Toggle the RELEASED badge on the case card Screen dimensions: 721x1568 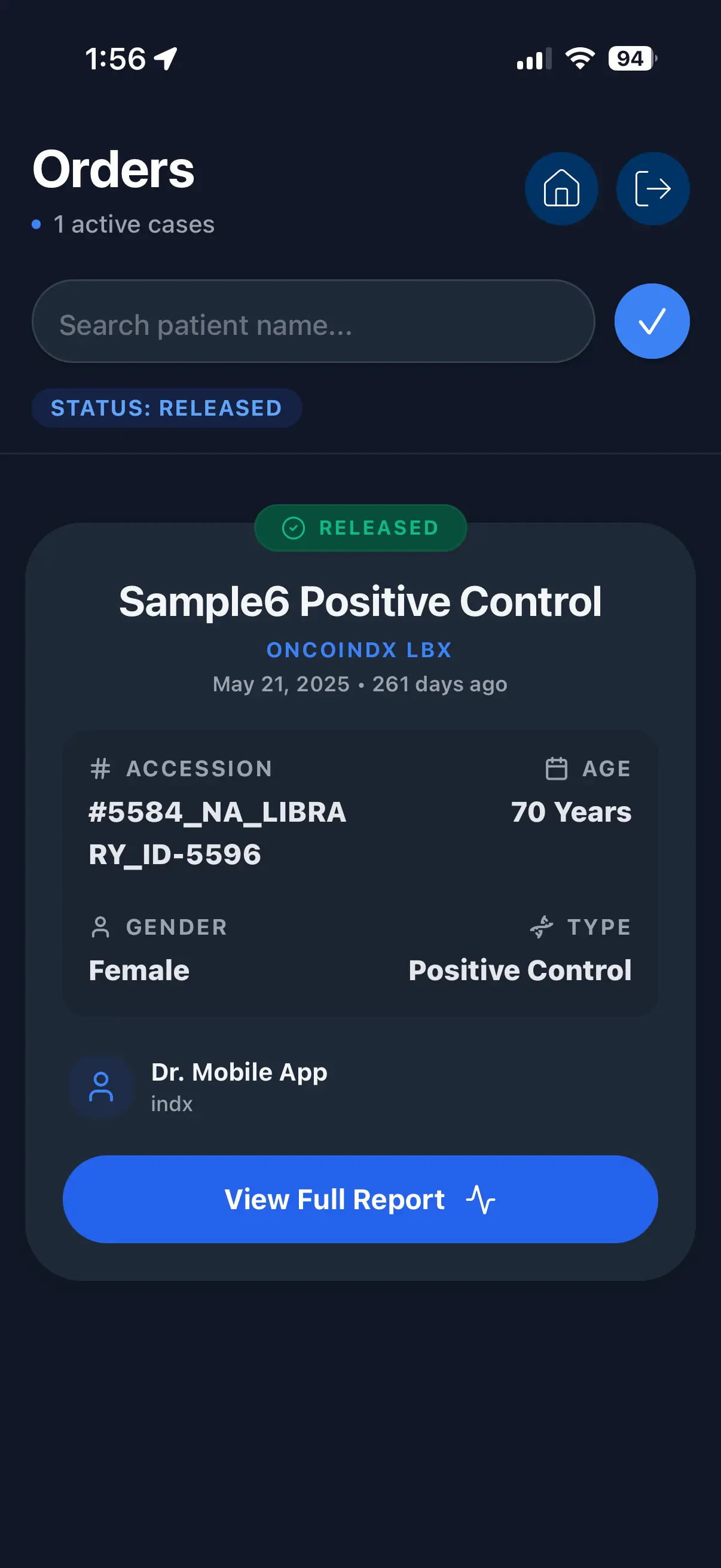[x=360, y=527]
